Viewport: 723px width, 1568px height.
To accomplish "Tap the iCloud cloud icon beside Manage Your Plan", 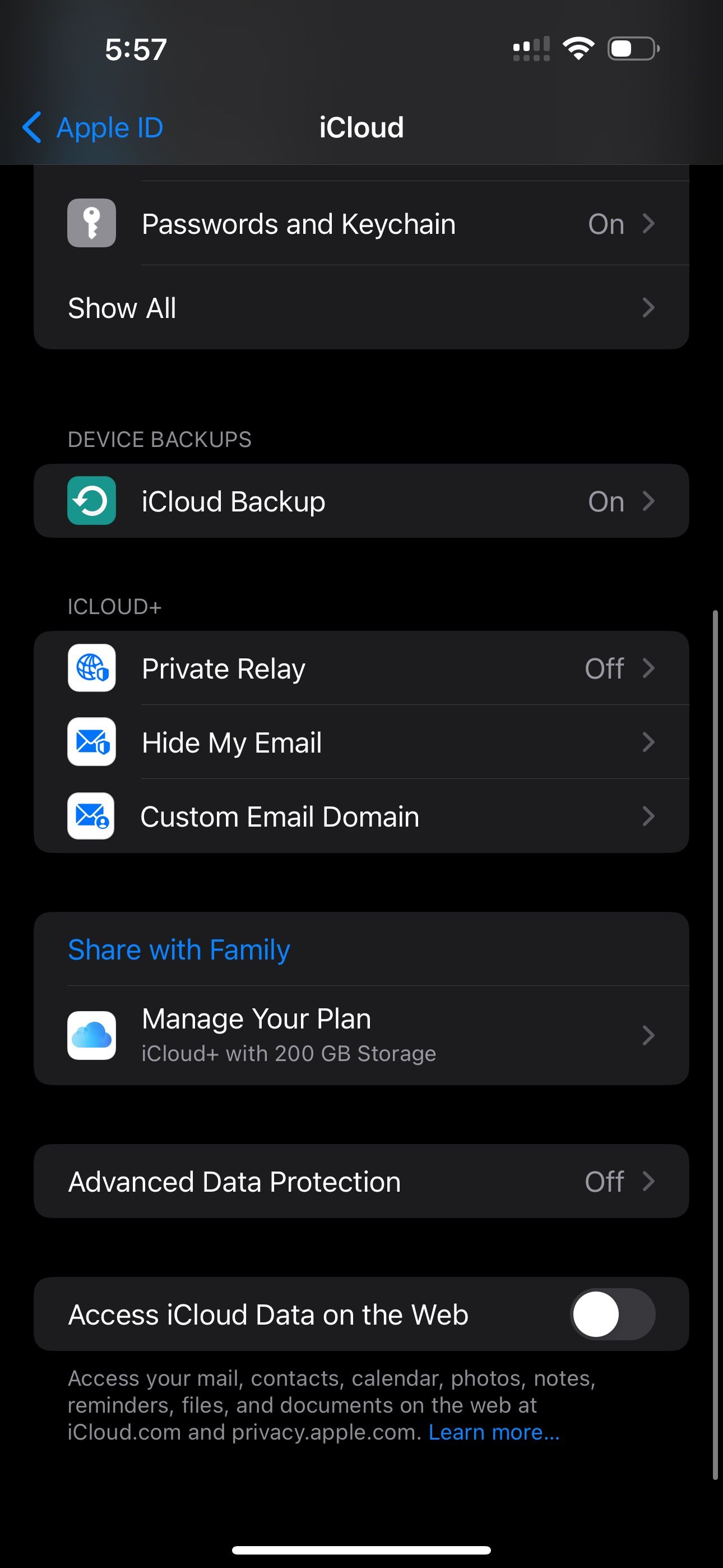I will click(91, 1035).
